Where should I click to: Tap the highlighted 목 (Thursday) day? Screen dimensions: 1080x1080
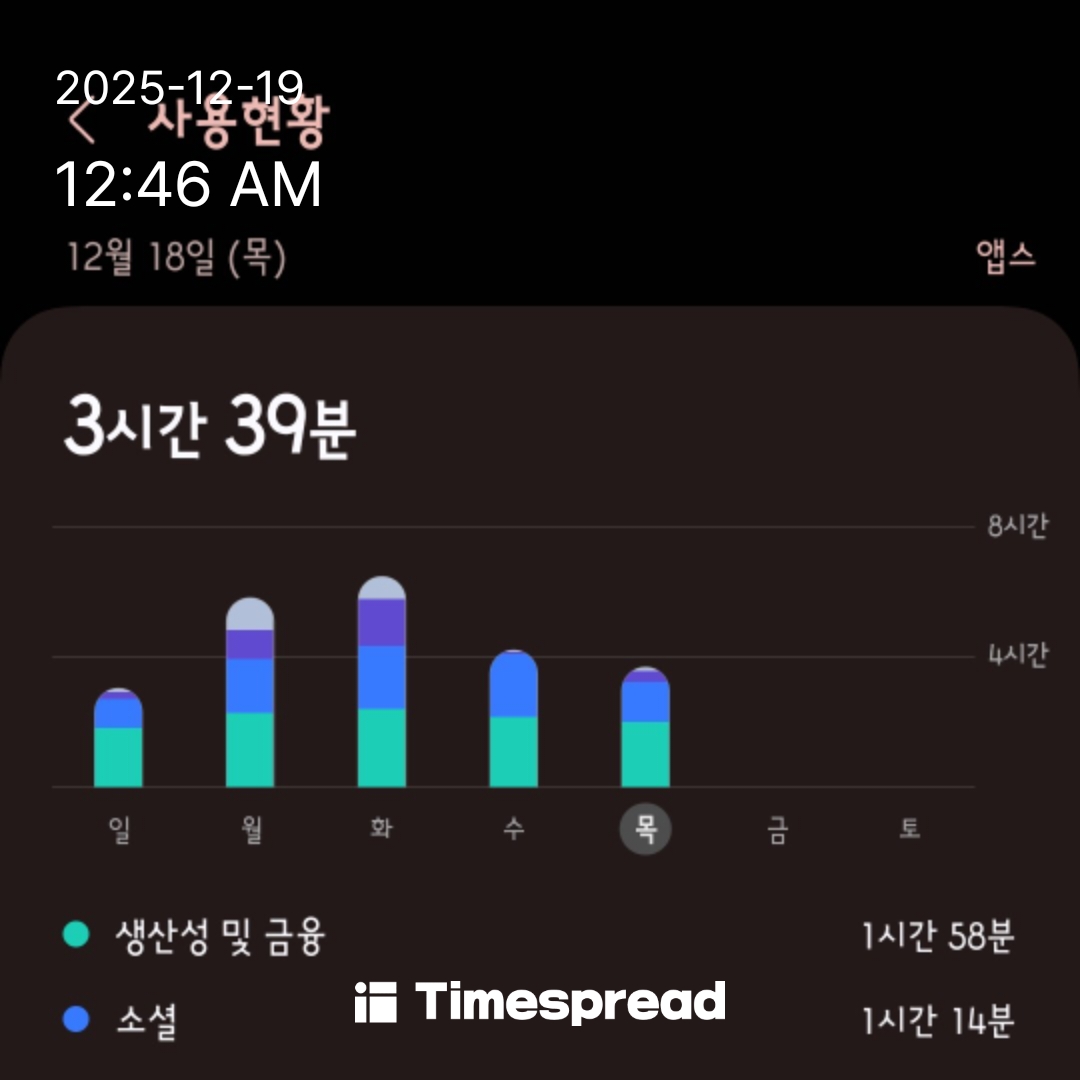click(645, 830)
